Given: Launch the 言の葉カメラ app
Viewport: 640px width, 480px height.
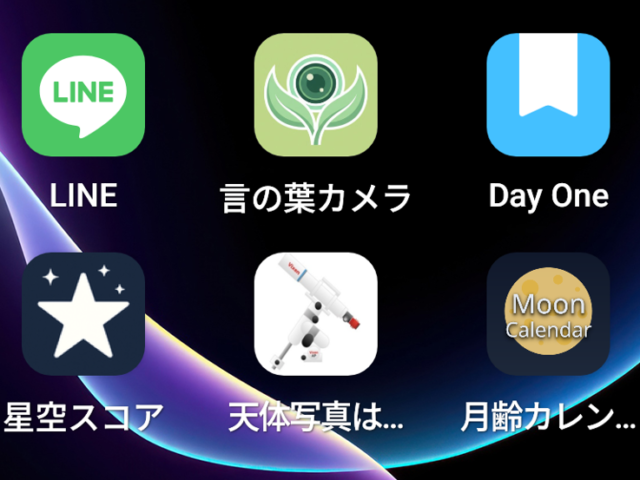Looking at the screenshot, I should (x=316, y=95).
